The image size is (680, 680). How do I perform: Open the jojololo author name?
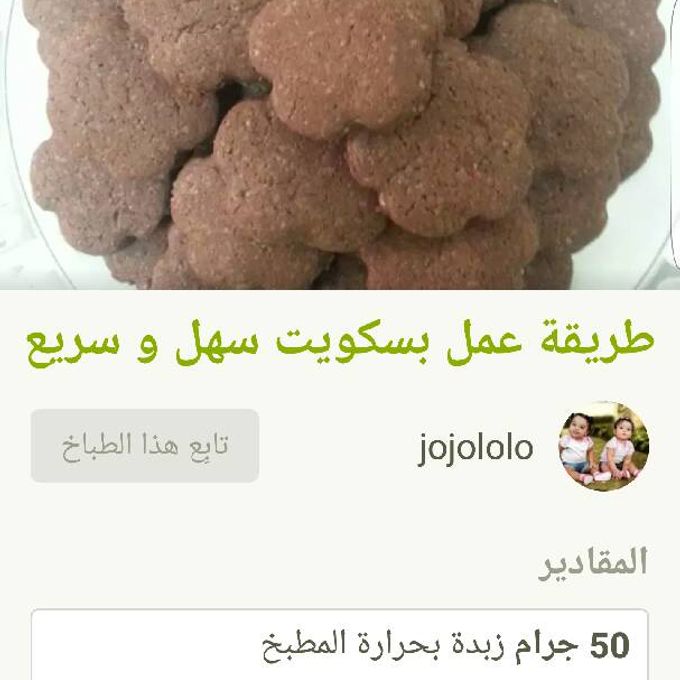[476, 448]
